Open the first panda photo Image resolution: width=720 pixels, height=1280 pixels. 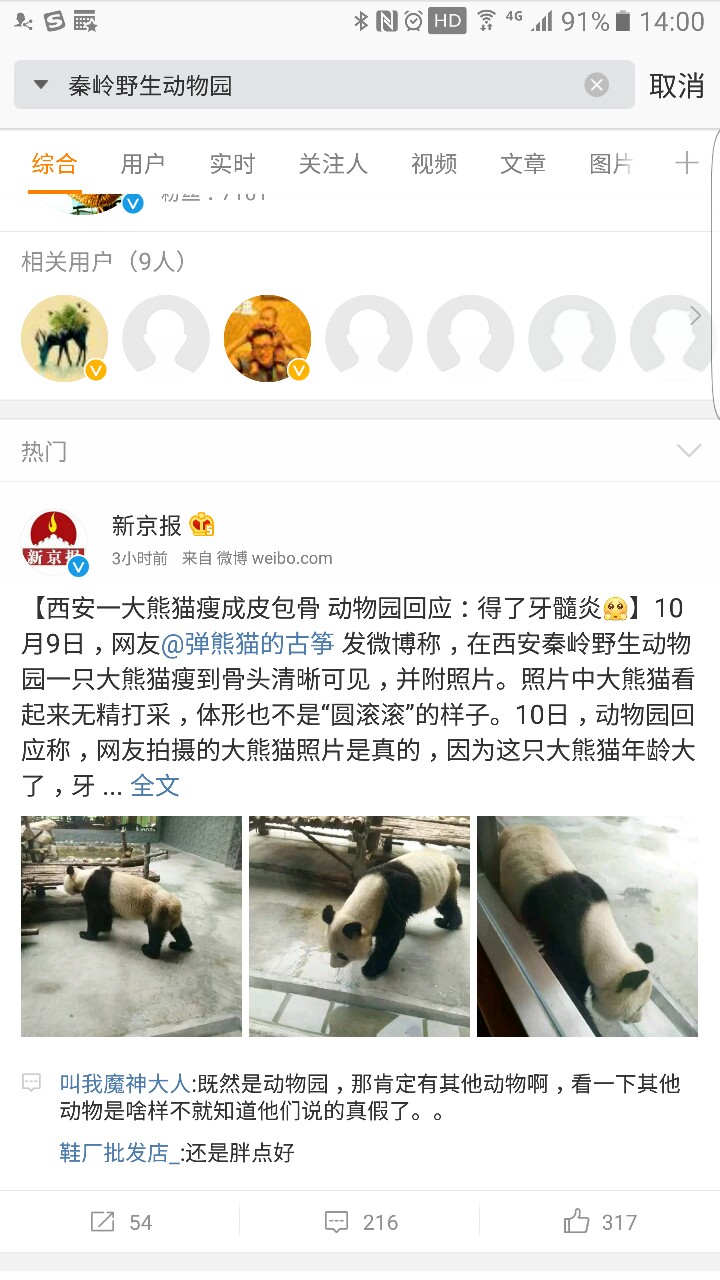tap(131, 925)
